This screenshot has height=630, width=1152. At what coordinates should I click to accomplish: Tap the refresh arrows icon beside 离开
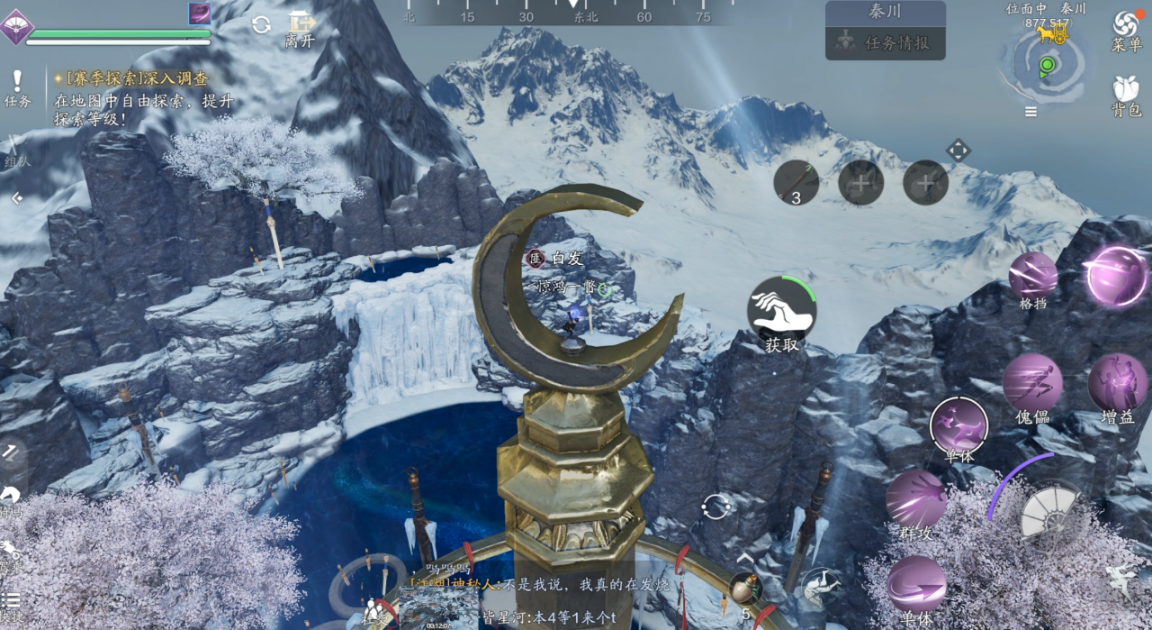261,25
